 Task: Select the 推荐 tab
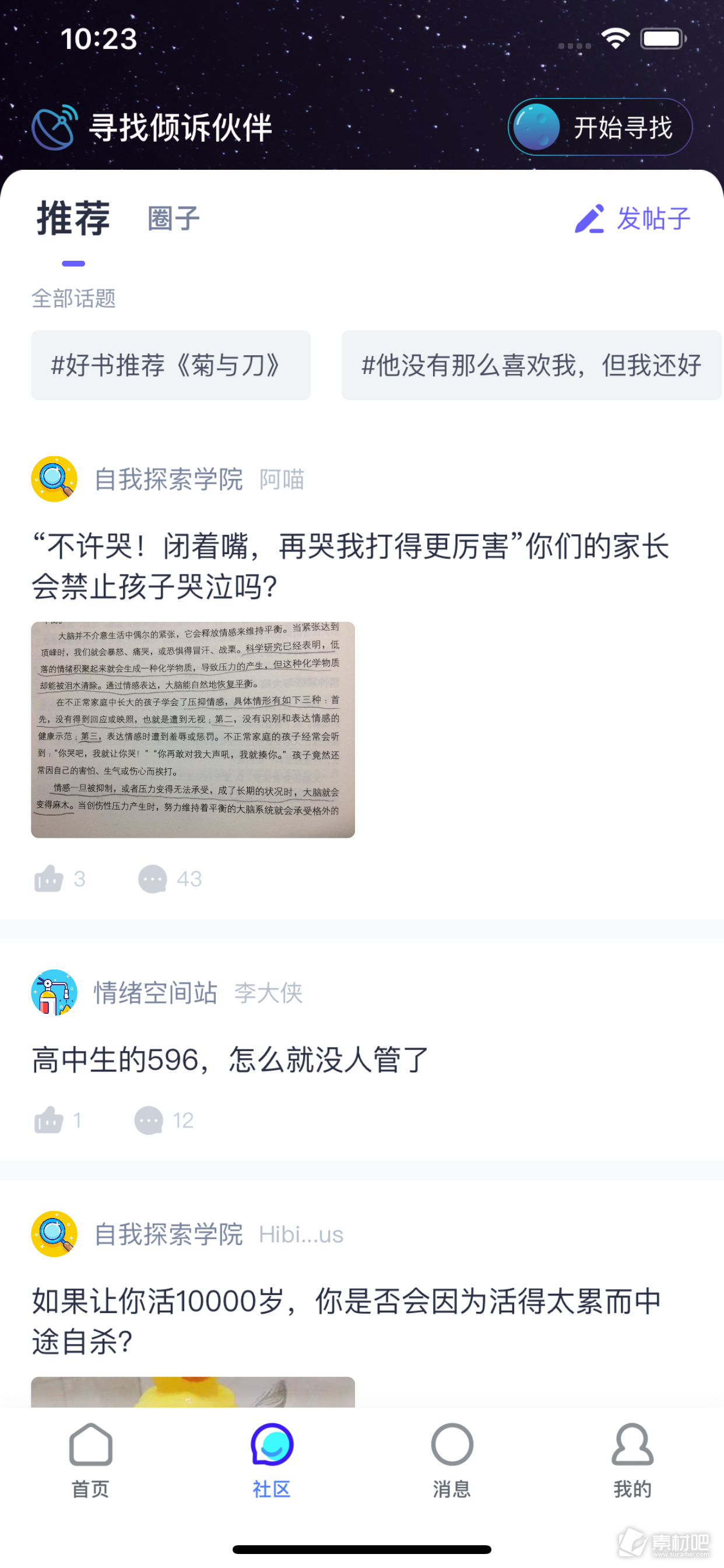pos(73,219)
